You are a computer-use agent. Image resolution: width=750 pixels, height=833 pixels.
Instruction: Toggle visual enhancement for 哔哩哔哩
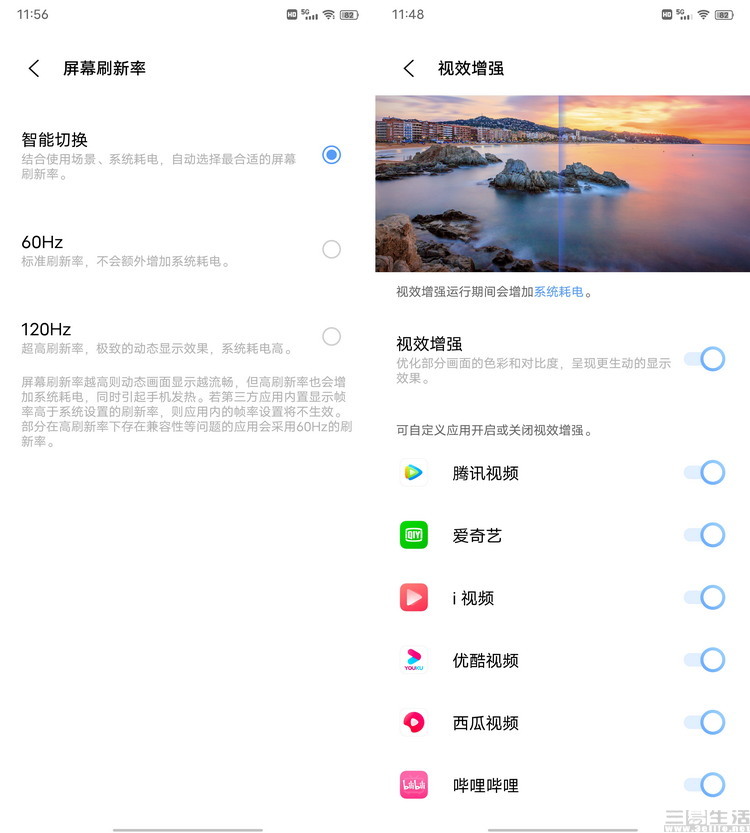point(705,785)
